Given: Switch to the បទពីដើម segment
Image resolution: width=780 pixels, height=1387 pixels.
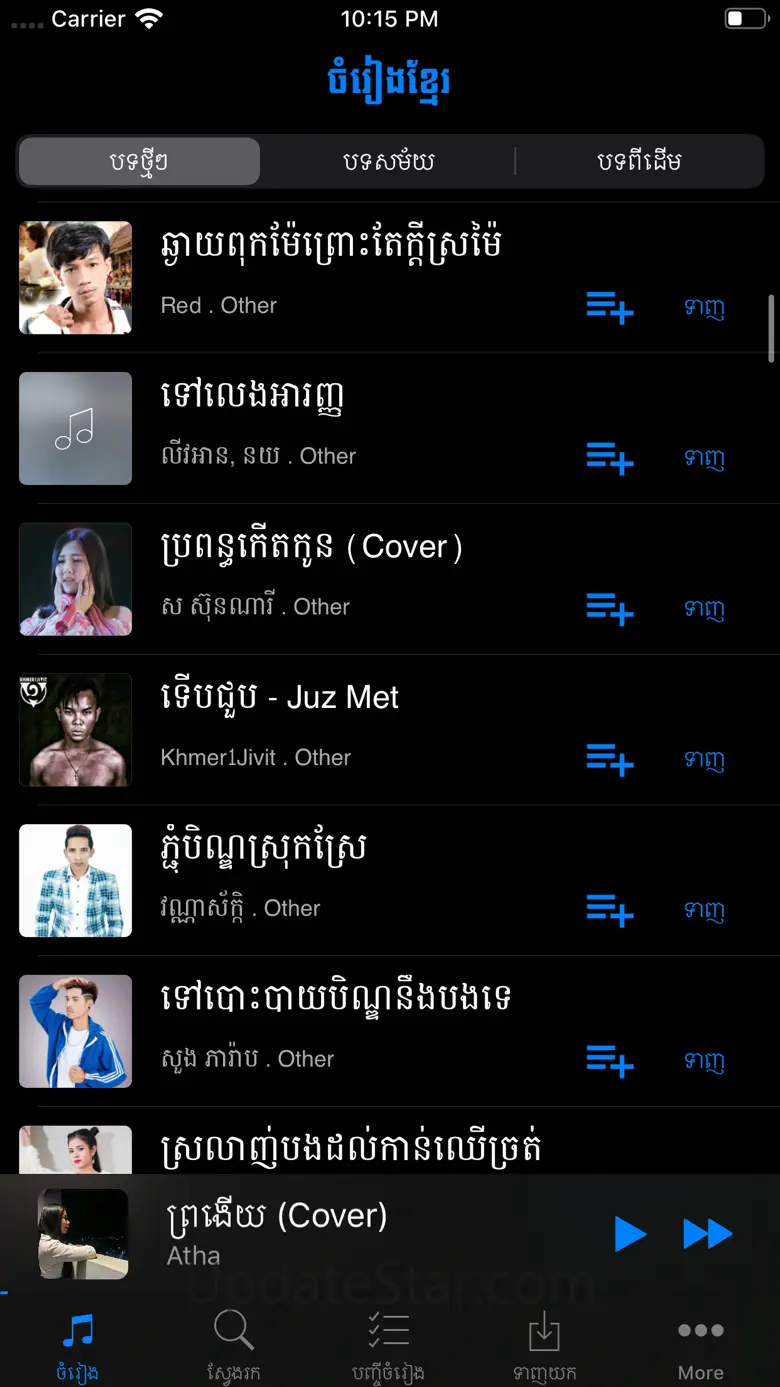Looking at the screenshot, I should point(640,161).
